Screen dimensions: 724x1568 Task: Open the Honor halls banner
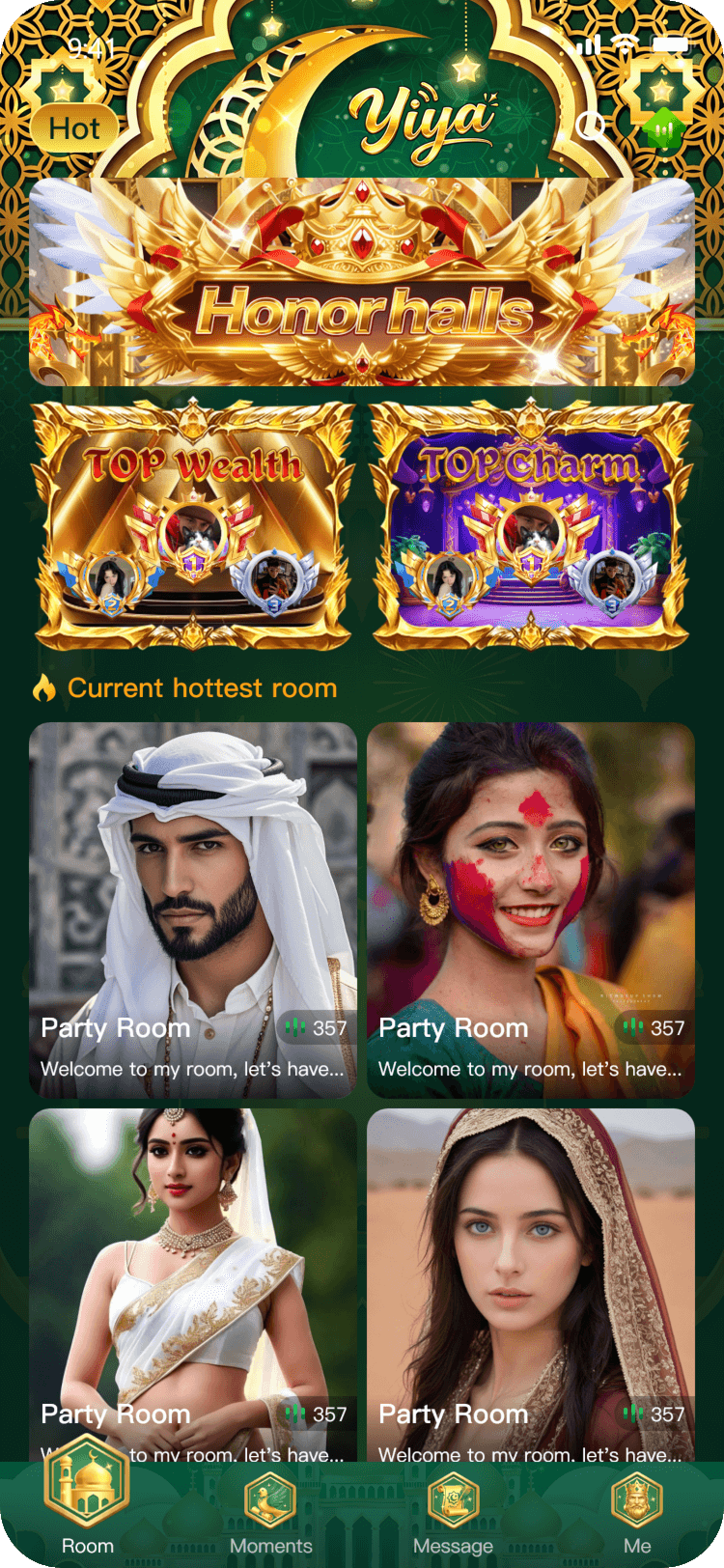coord(362,282)
